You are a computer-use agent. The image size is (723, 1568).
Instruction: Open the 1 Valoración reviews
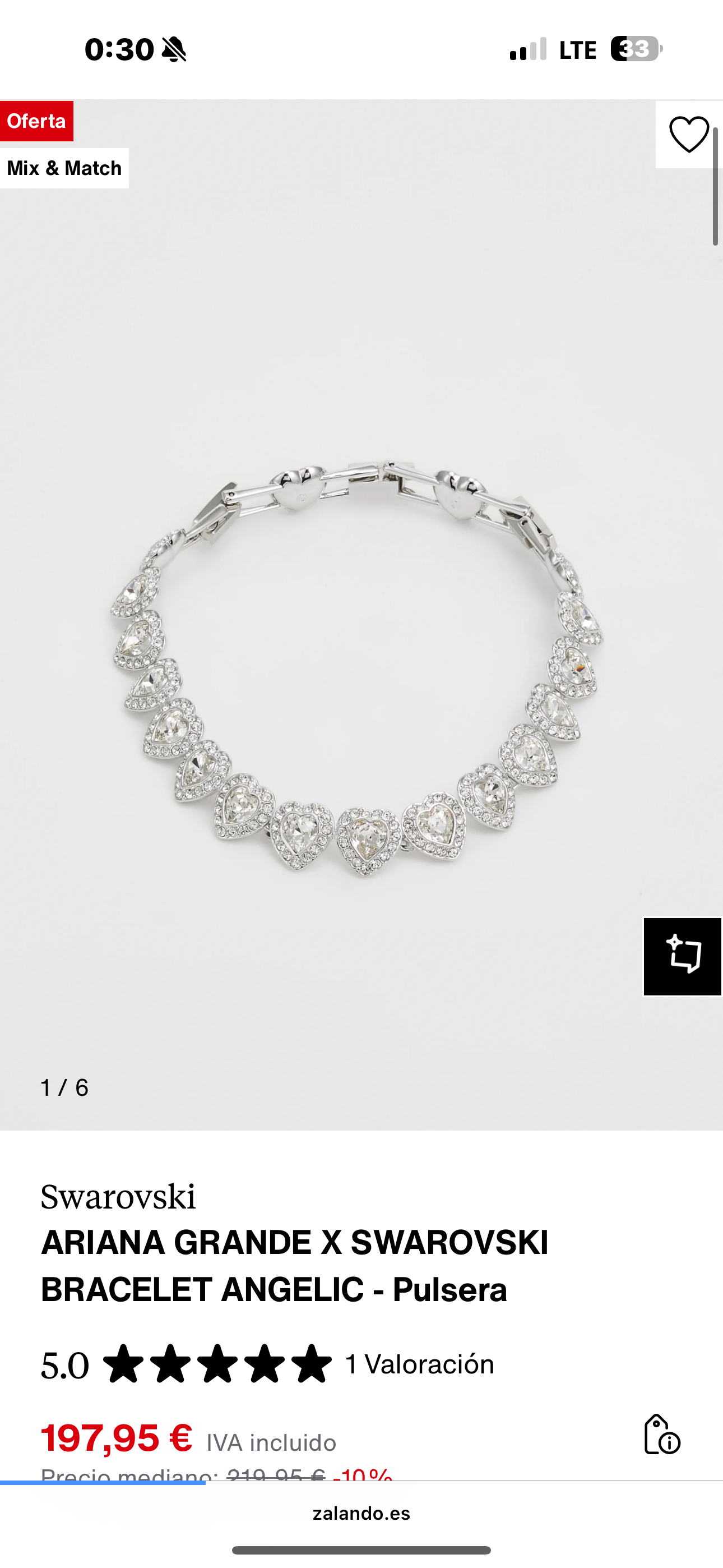419,1364
